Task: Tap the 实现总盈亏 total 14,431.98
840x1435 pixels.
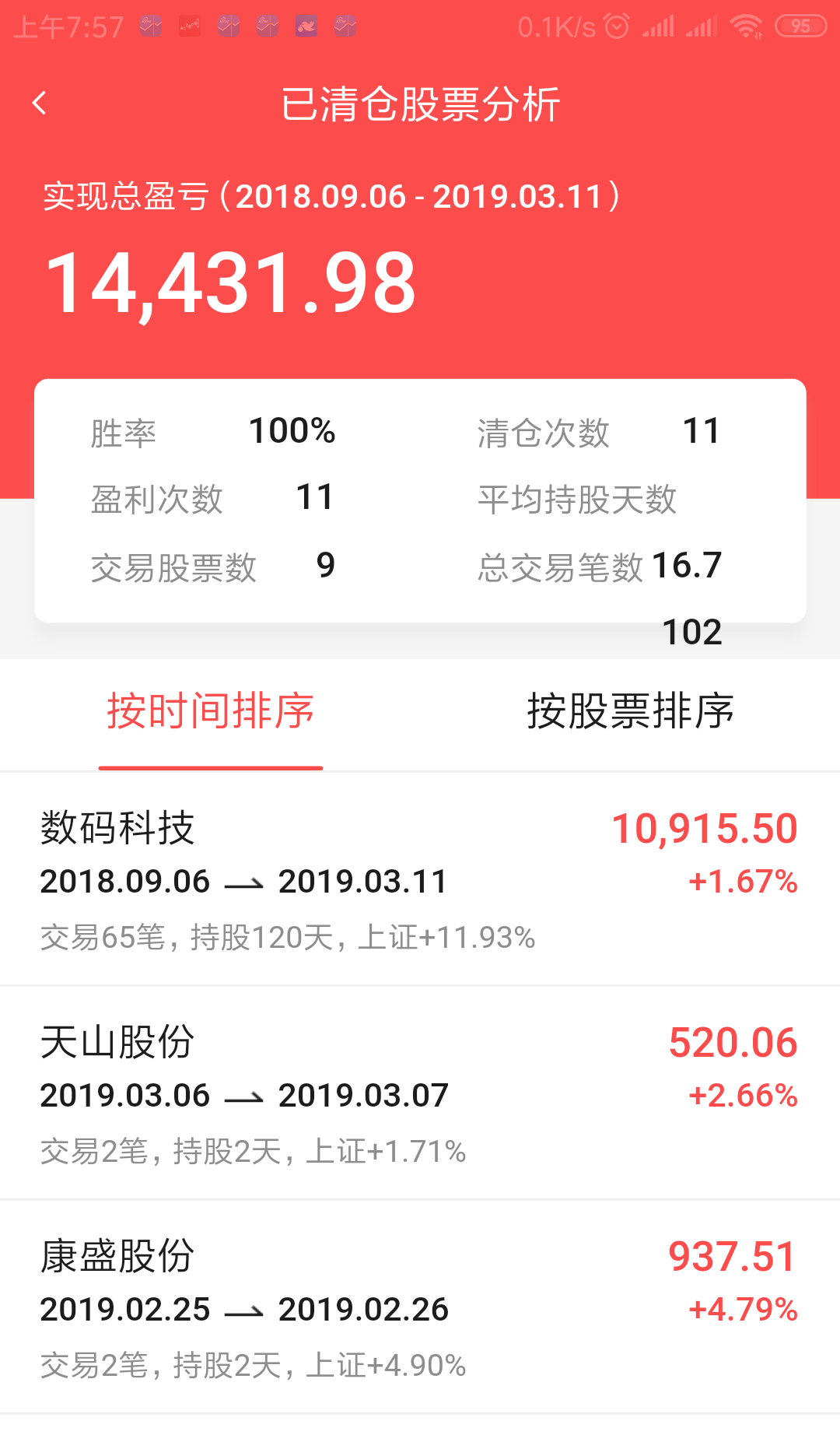Action: click(x=231, y=284)
